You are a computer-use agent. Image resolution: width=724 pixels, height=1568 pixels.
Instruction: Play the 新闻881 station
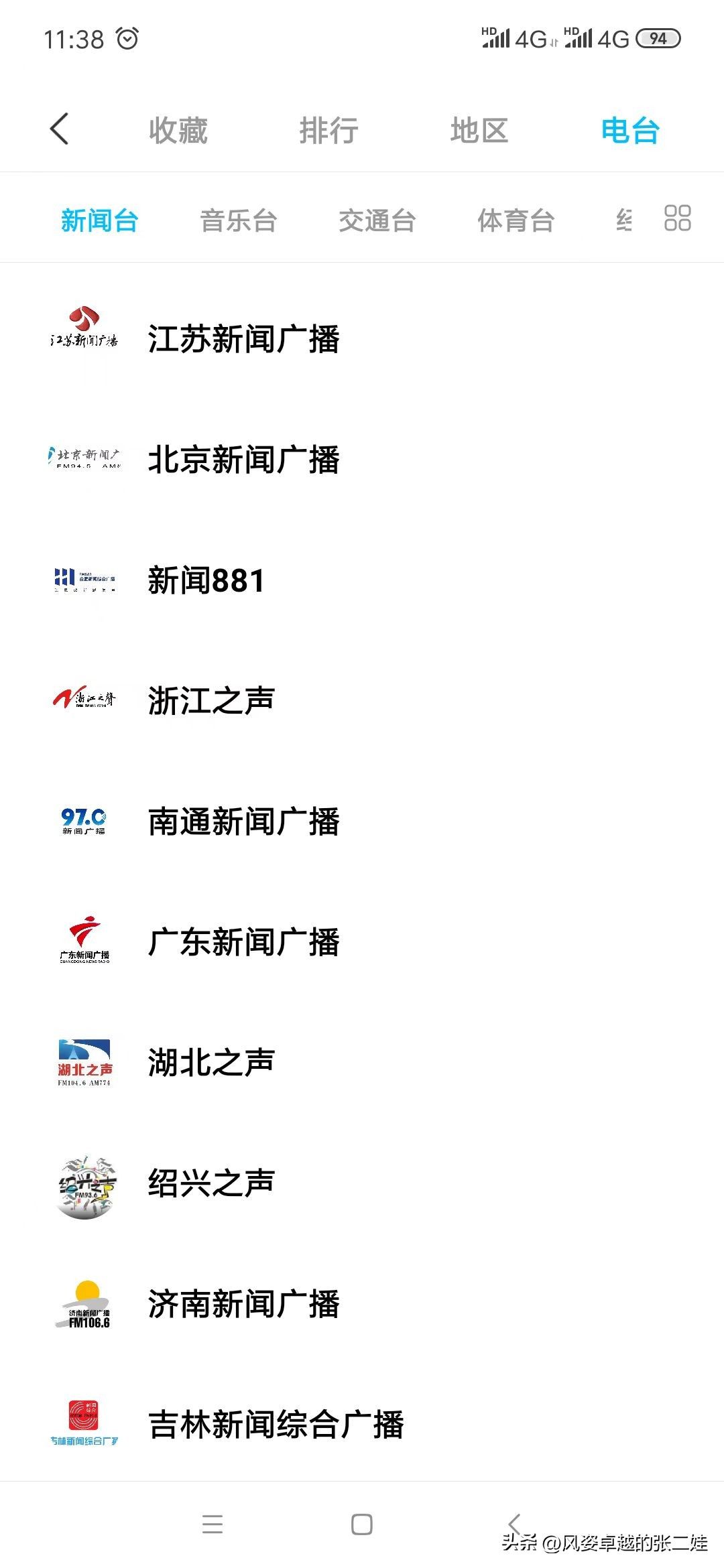tap(206, 580)
